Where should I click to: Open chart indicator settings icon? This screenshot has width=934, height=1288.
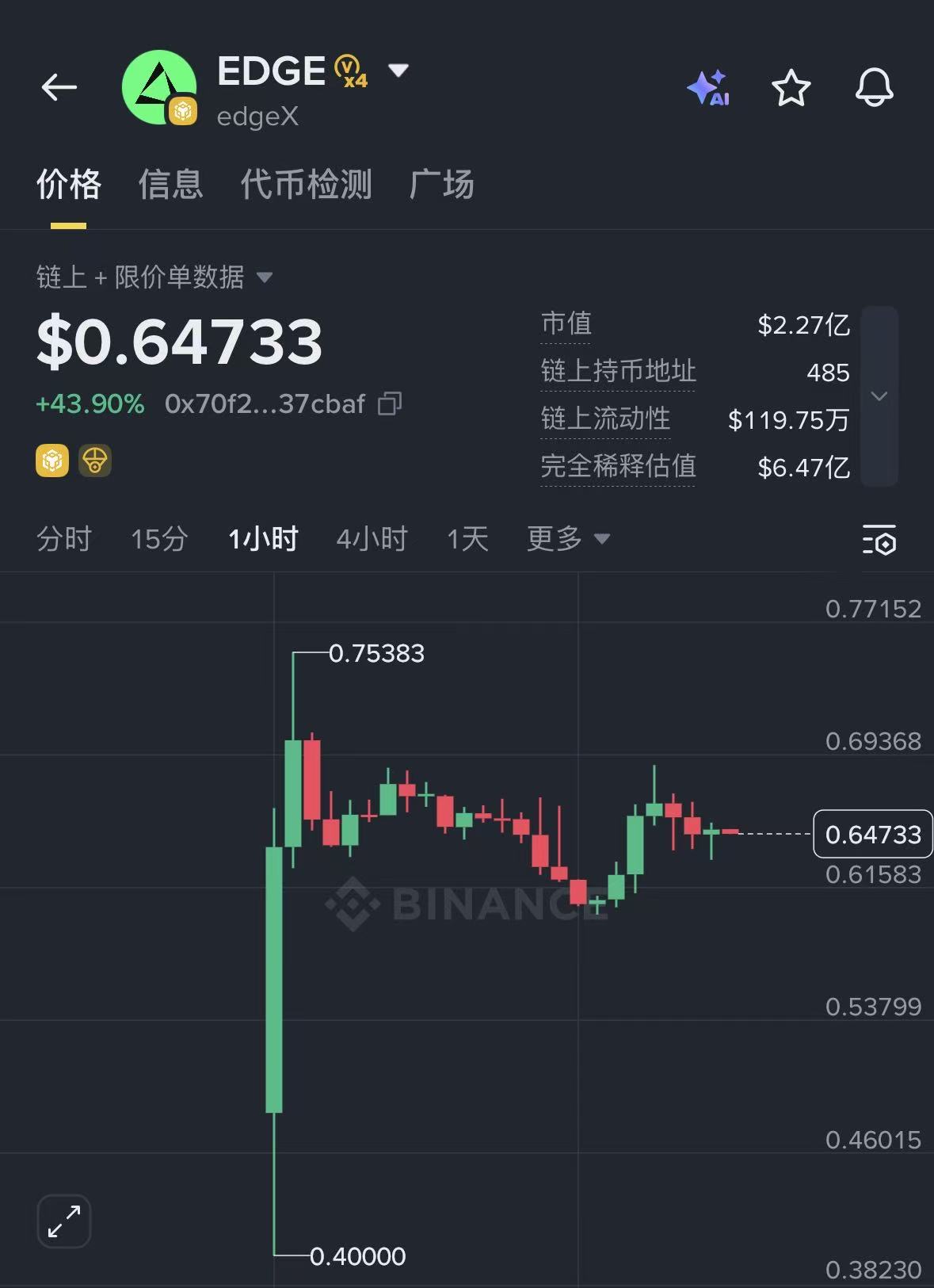coord(879,541)
